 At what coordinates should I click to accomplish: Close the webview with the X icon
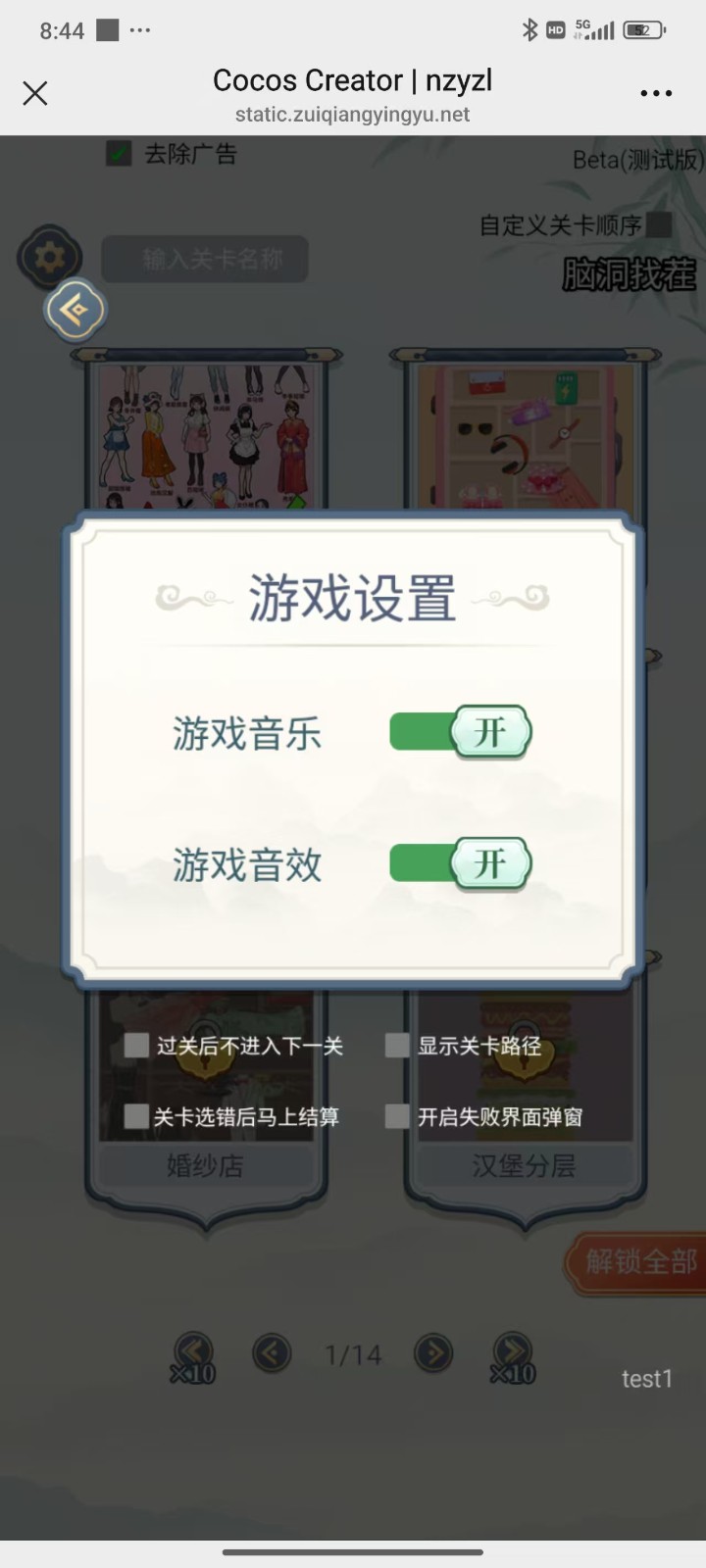coord(35,93)
